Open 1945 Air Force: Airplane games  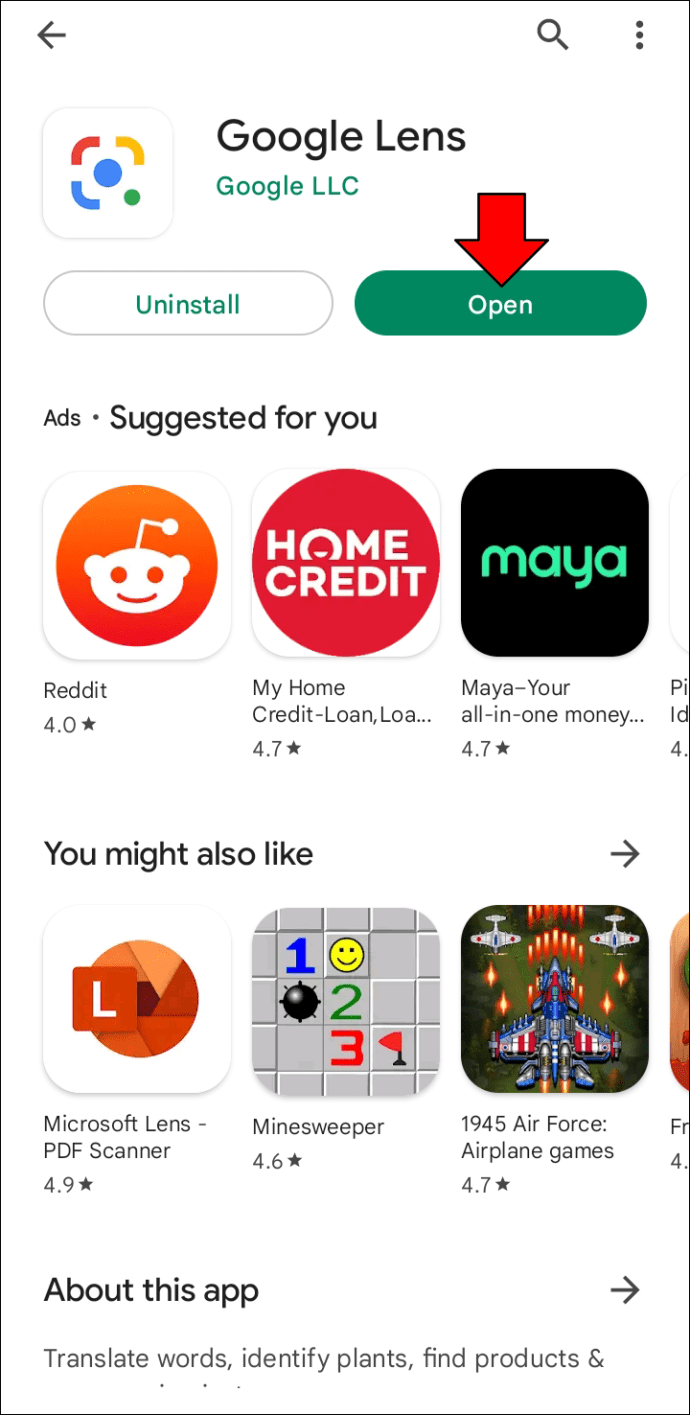pos(554,1000)
